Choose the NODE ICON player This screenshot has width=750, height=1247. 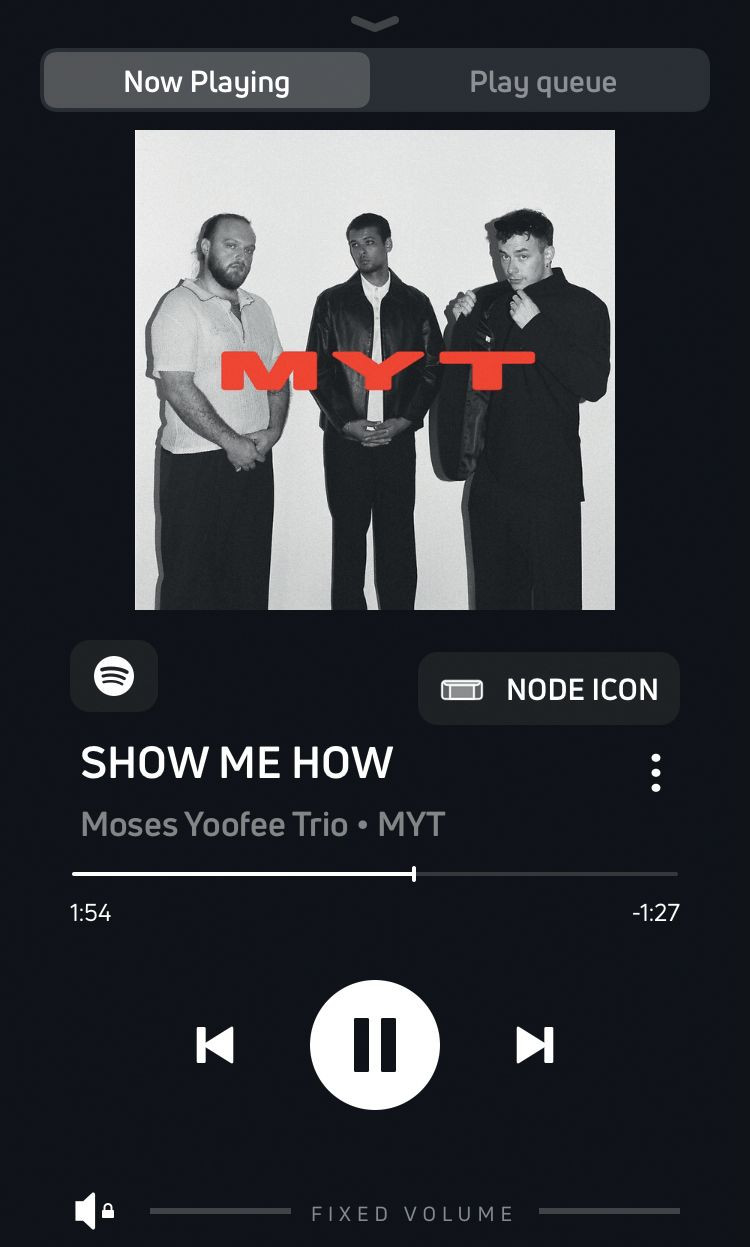pyautogui.click(x=549, y=689)
